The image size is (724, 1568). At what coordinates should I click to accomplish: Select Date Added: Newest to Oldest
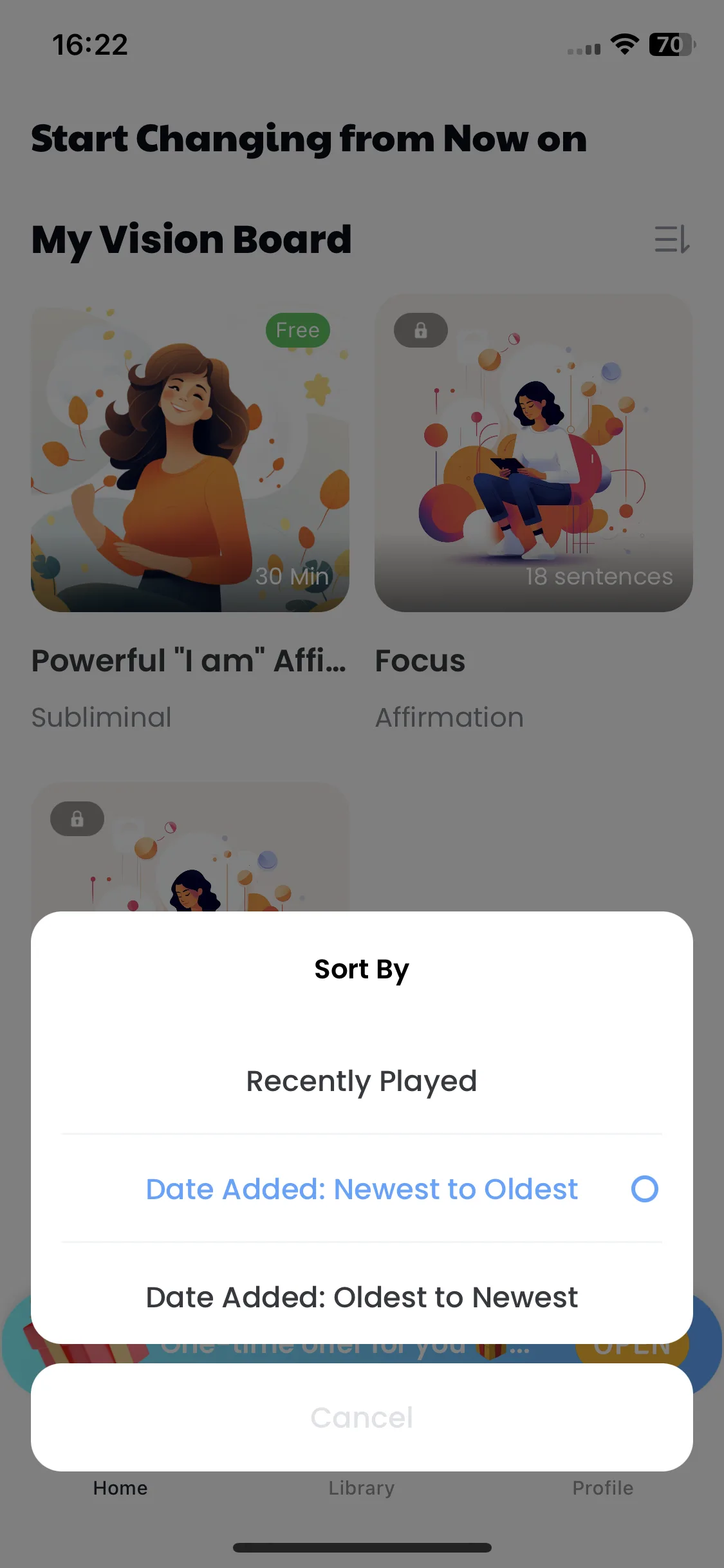point(362,1190)
